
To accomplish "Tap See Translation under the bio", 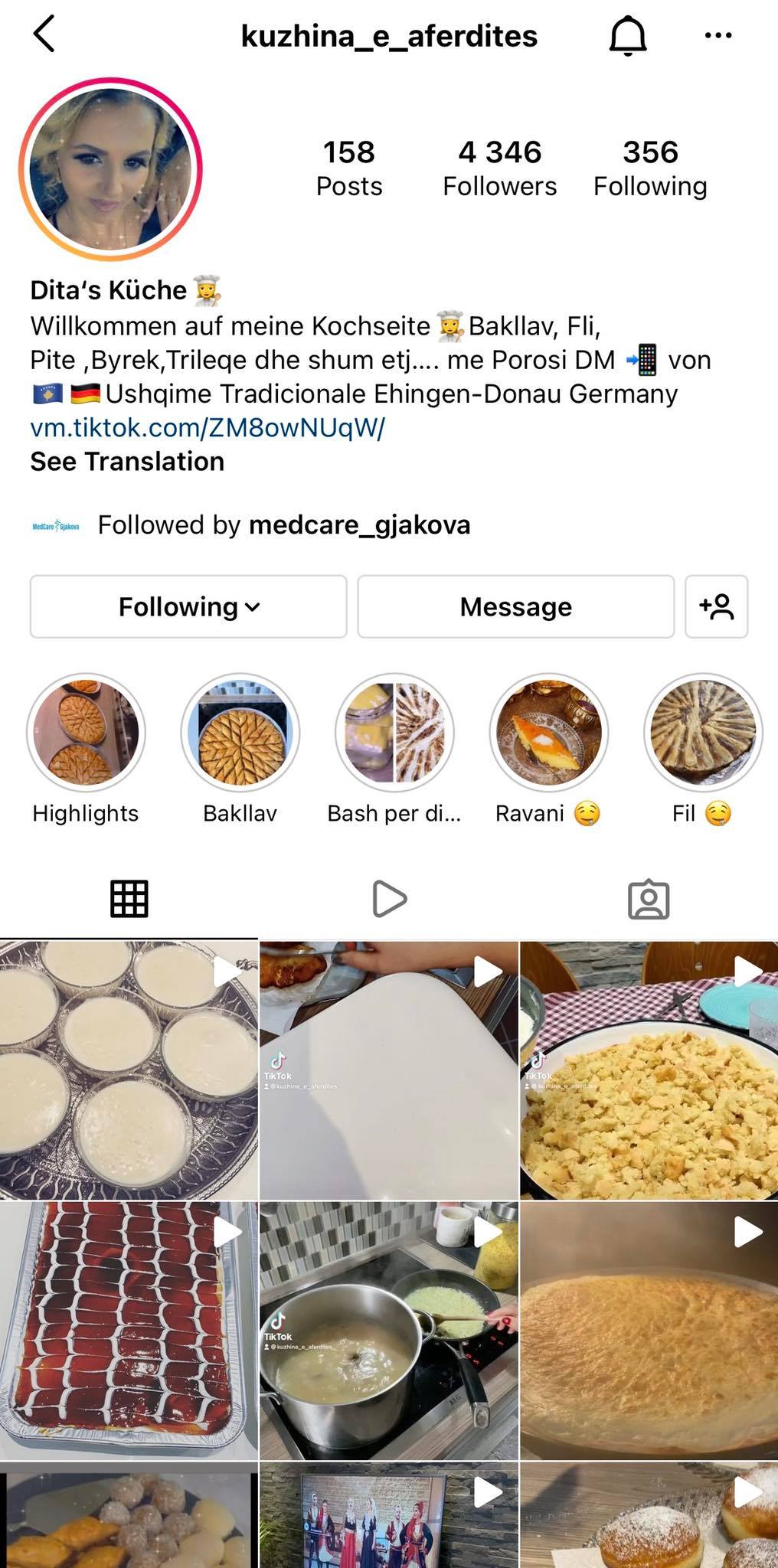I will 127,462.
